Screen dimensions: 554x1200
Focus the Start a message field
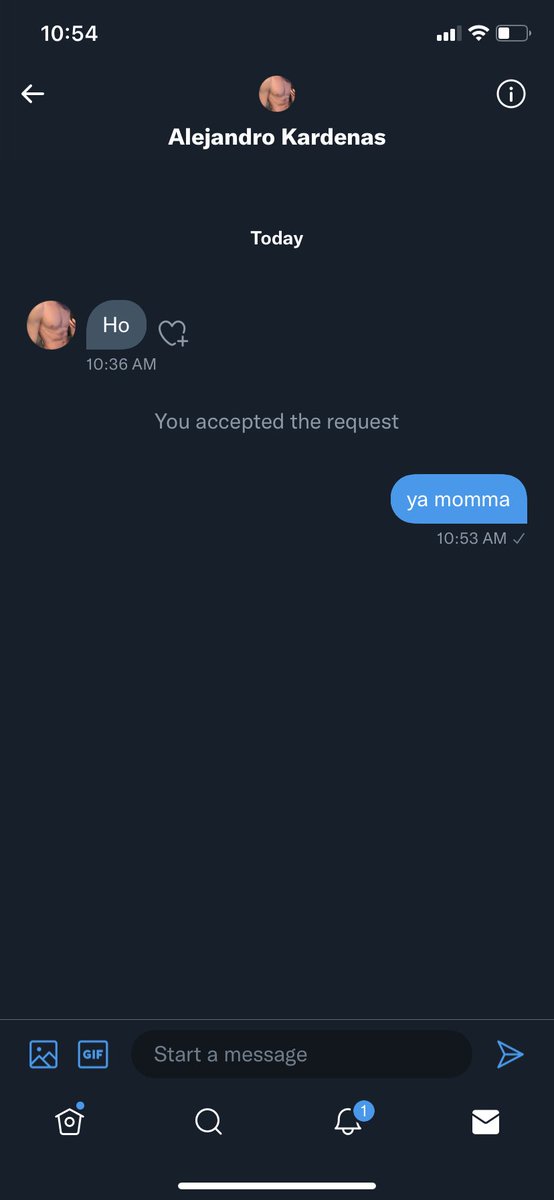301,1054
